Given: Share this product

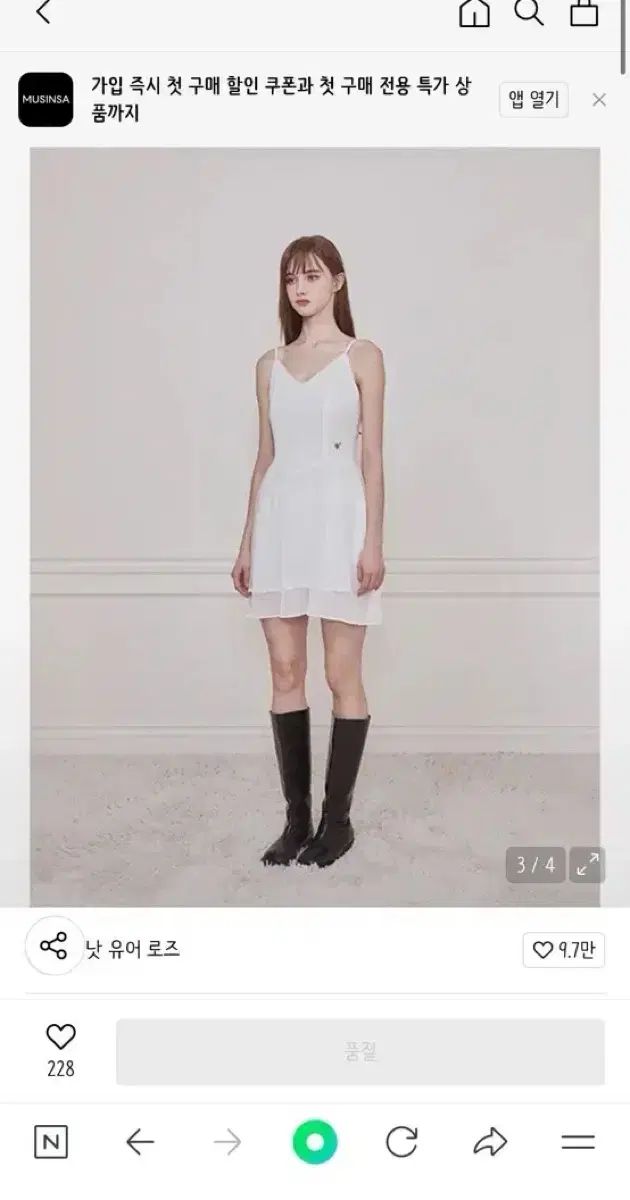Looking at the screenshot, I should point(53,946).
